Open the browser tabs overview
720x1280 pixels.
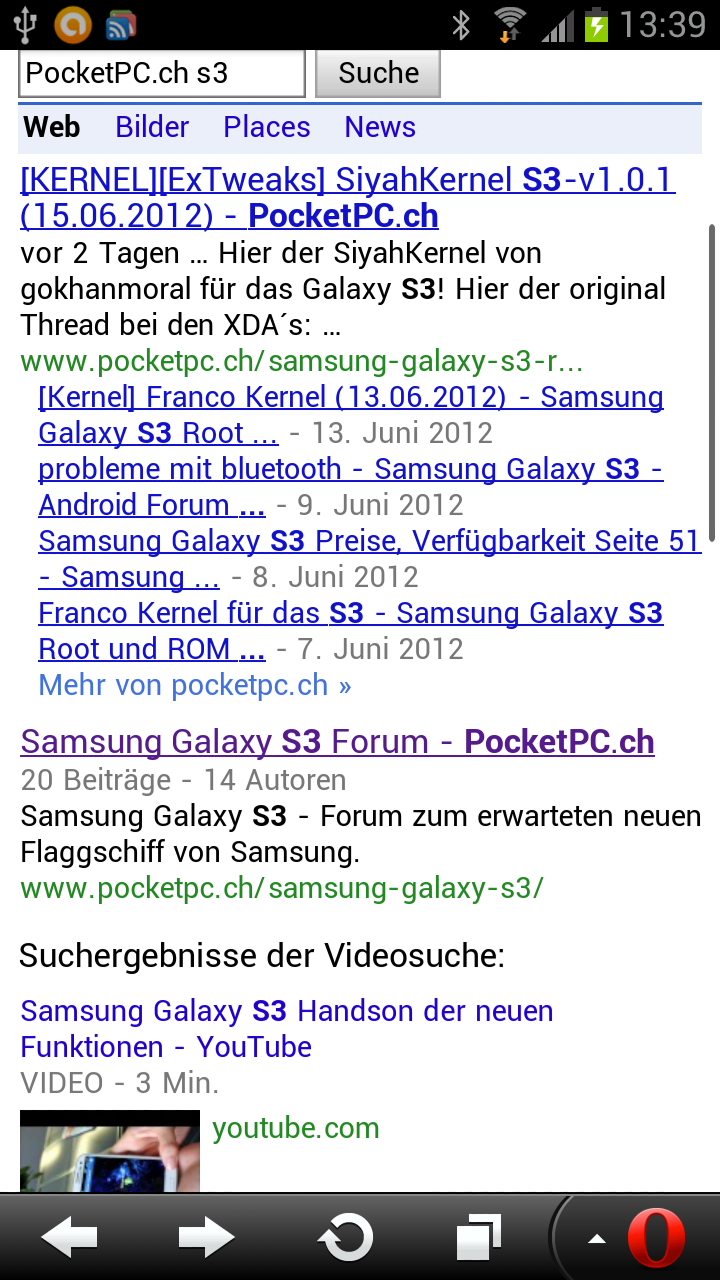[x=480, y=1238]
